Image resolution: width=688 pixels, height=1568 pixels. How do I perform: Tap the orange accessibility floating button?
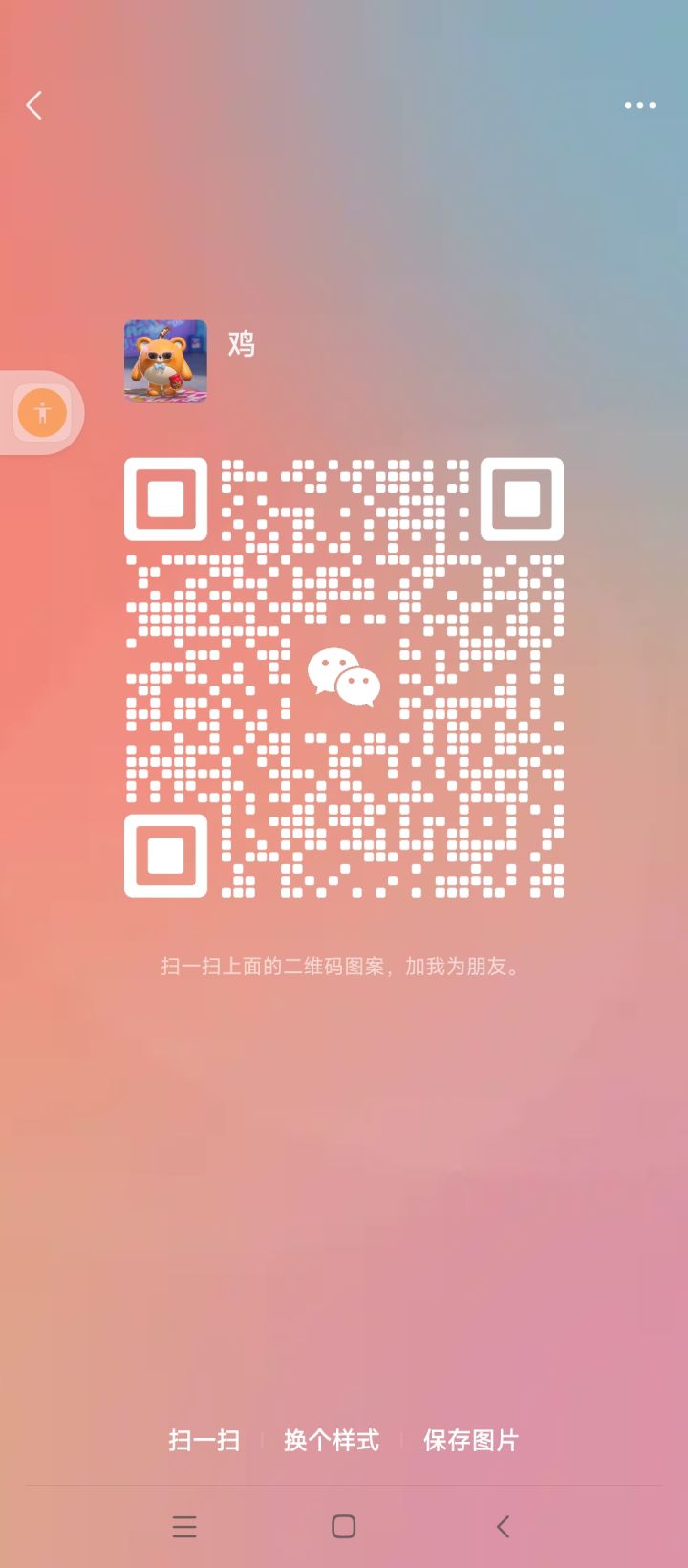coord(42,413)
